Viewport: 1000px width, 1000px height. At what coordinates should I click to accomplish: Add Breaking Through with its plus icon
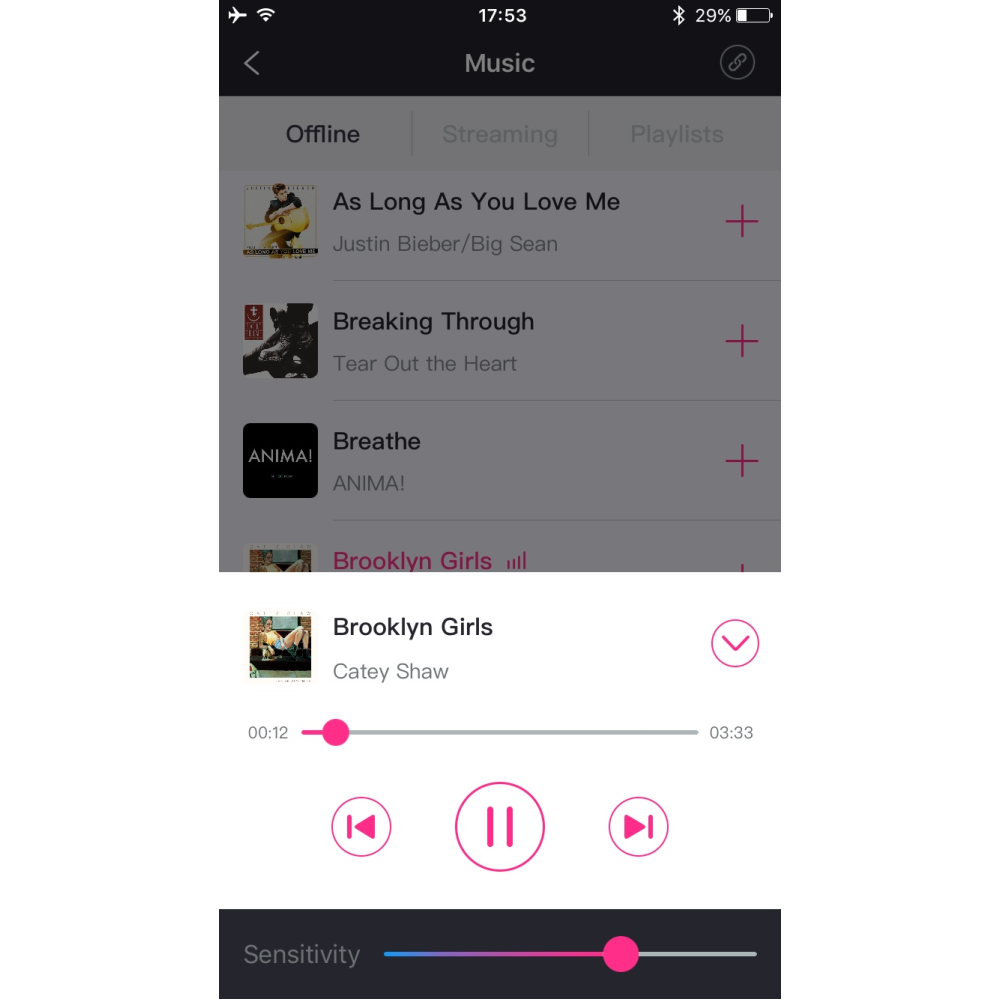click(741, 341)
